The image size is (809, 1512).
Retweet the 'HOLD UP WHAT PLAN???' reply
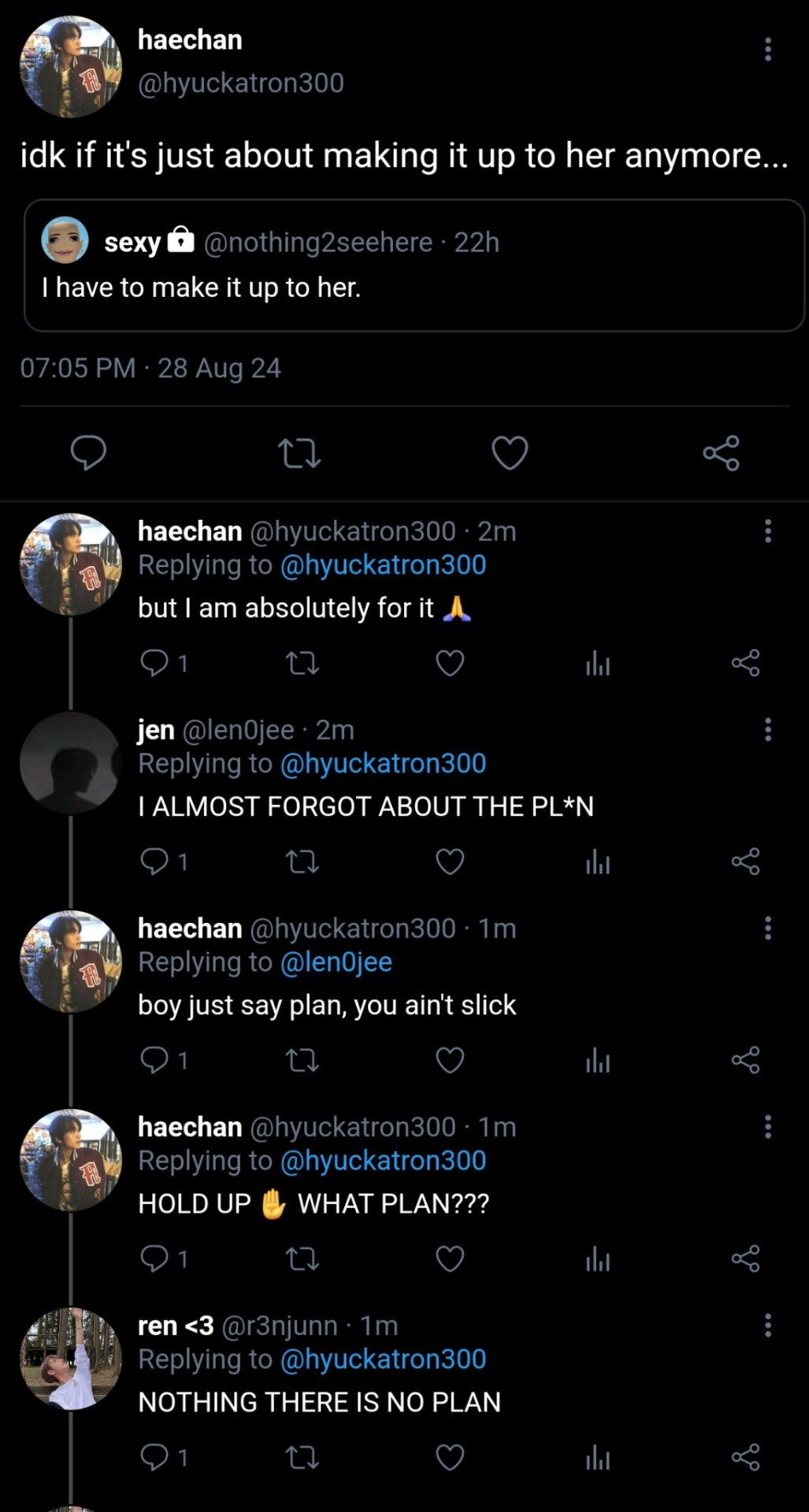(302, 1259)
